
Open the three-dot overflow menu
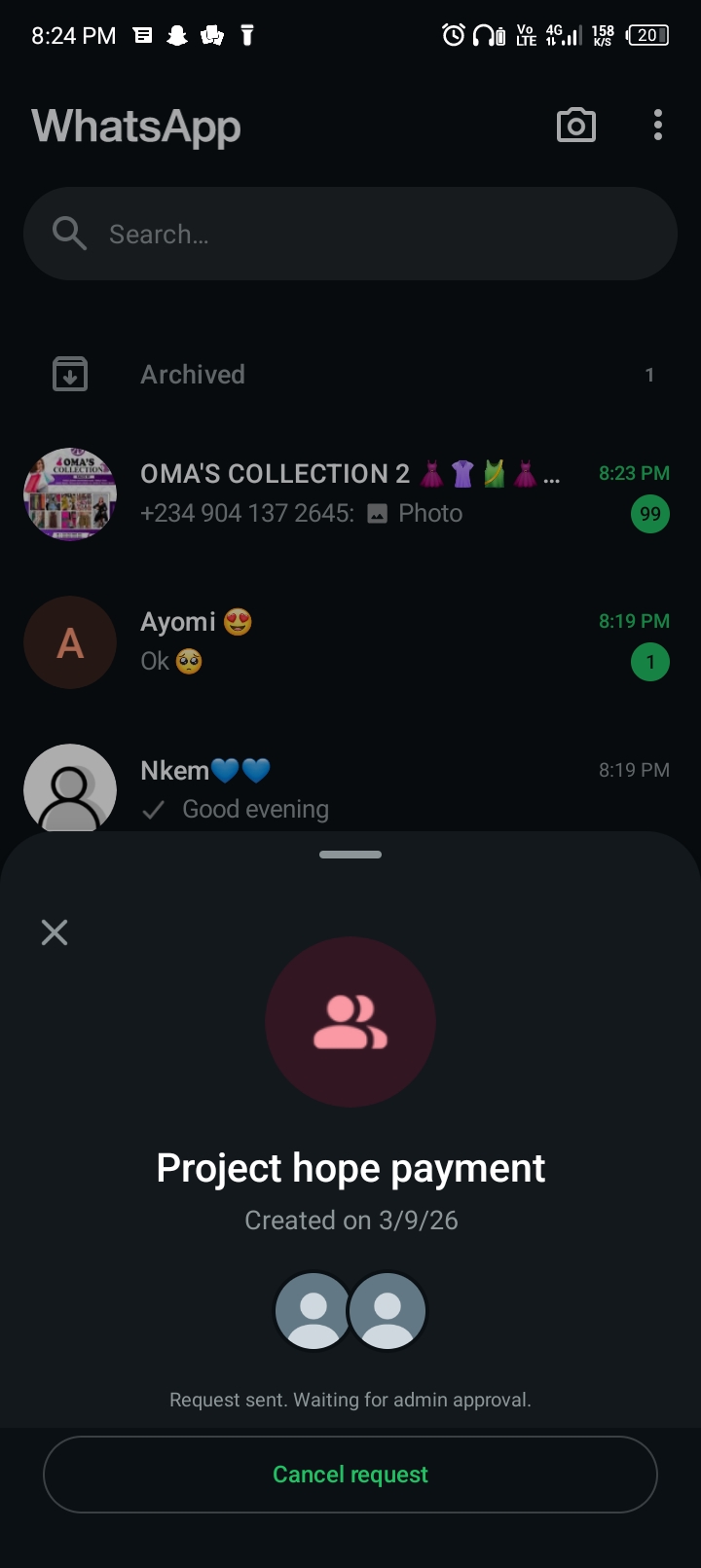(x=658, y=126)
